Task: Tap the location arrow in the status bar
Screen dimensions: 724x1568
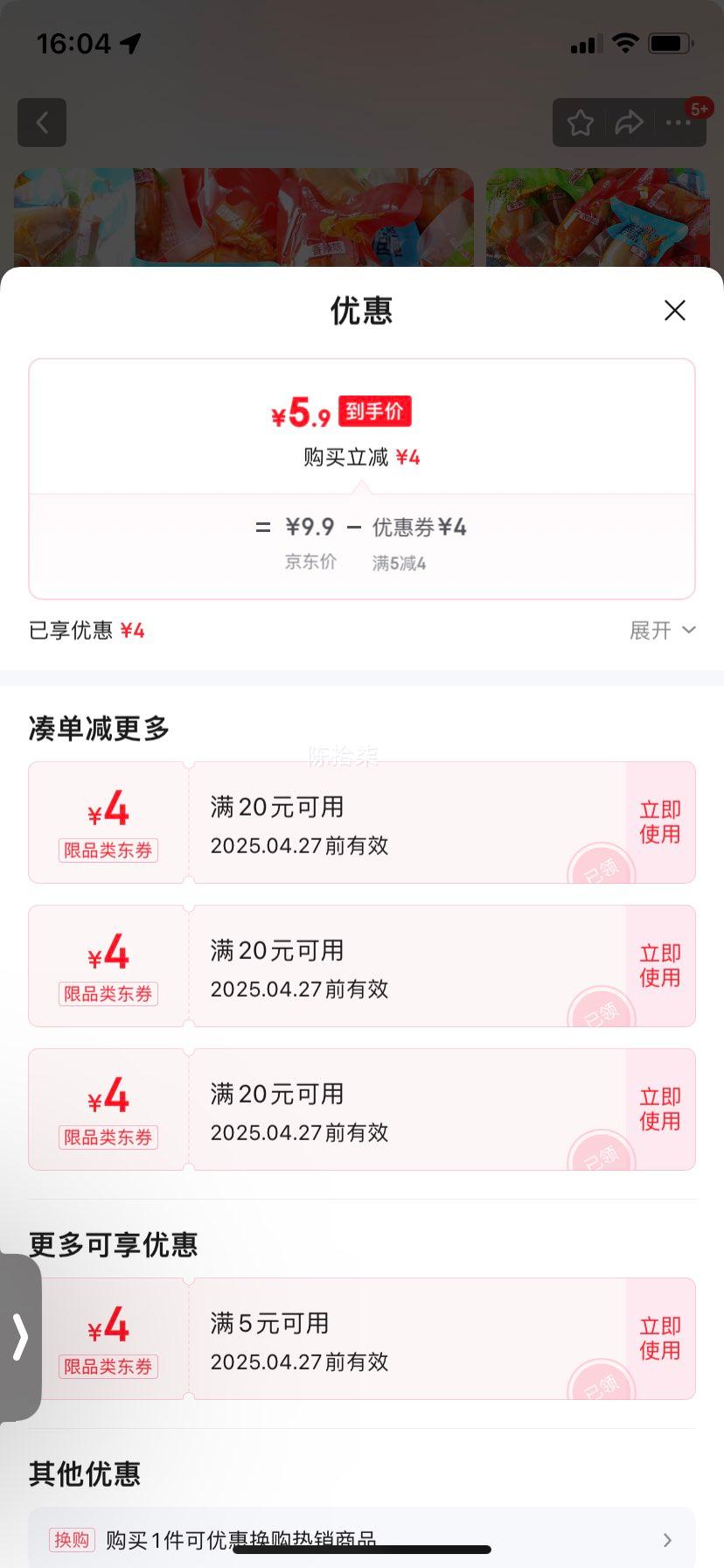Action: (128, 41)
